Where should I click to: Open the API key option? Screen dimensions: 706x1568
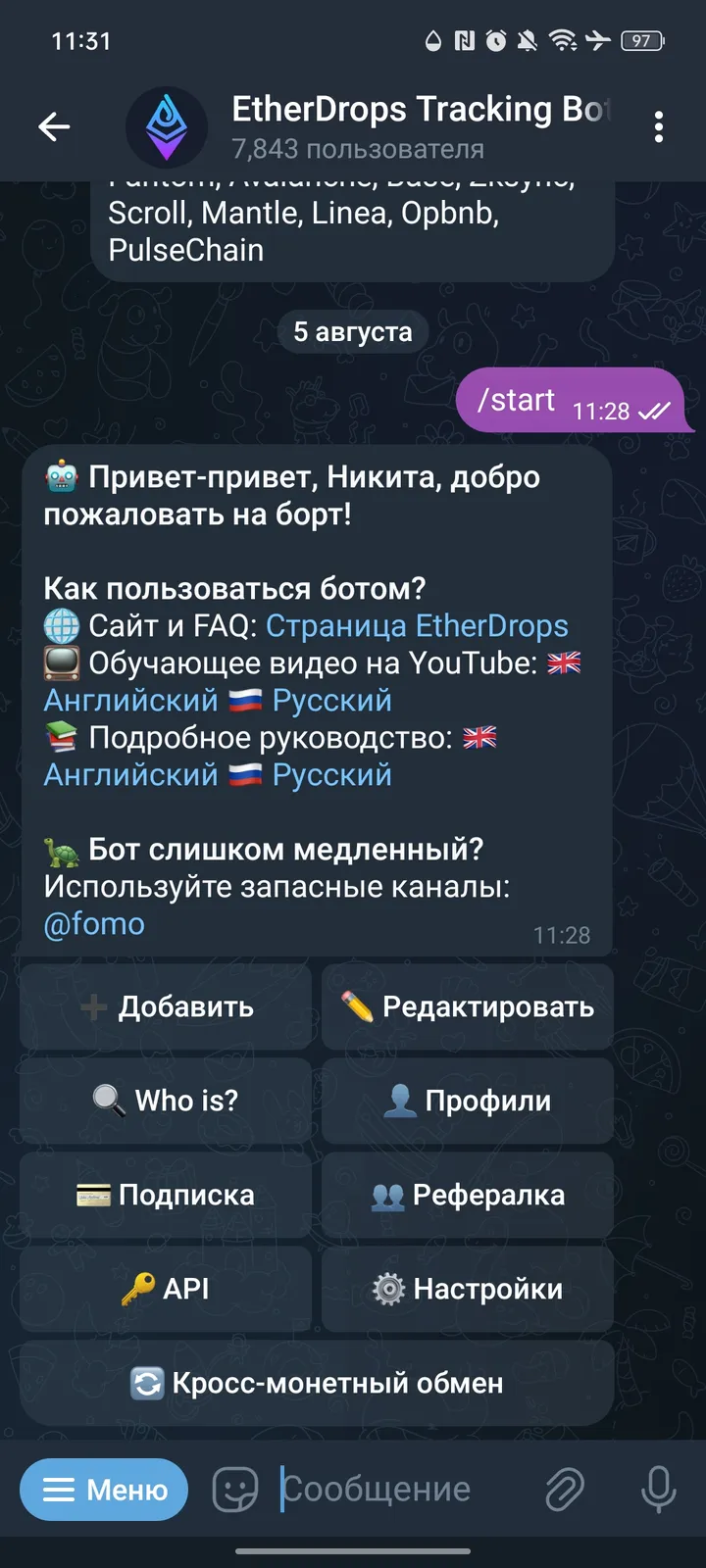pos(164,1289)
